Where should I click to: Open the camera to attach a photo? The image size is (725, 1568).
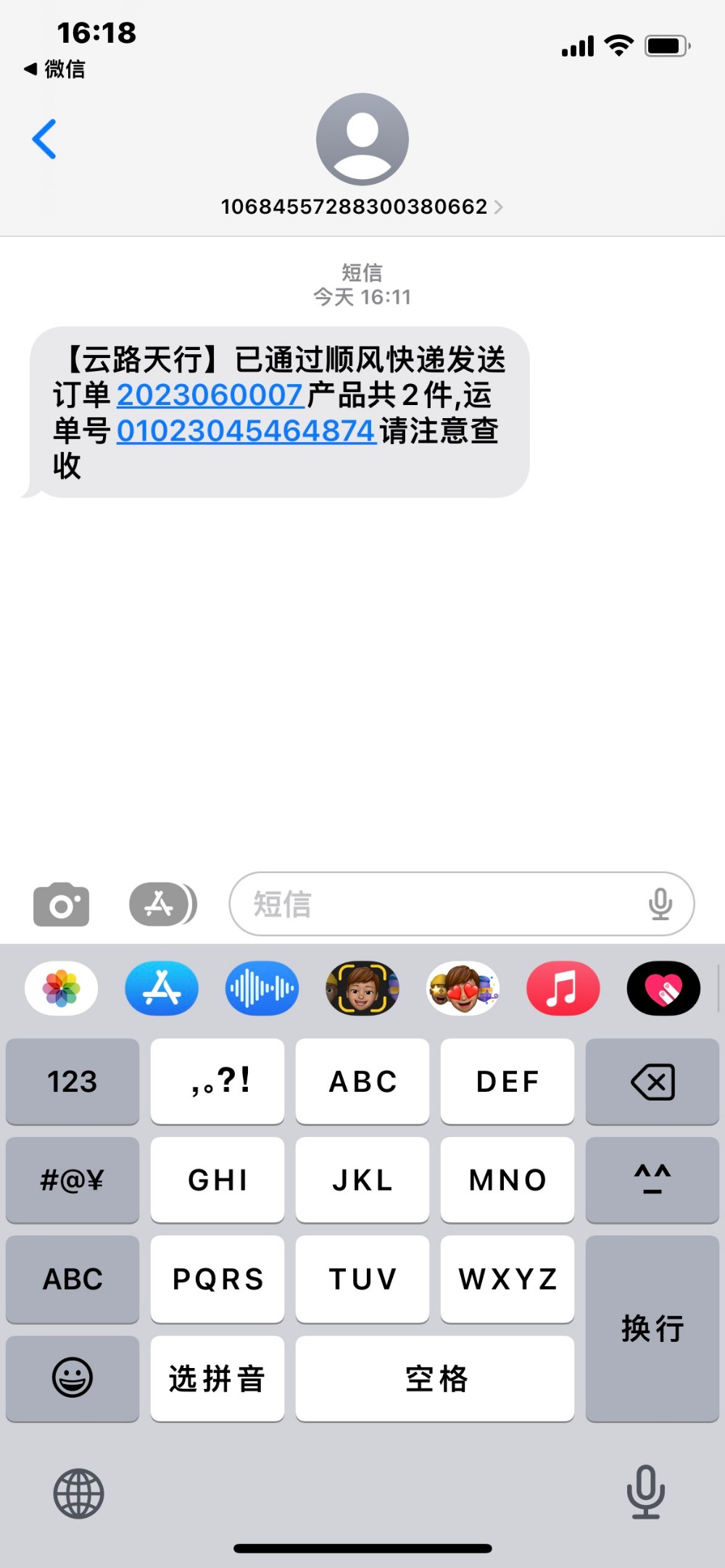[x=62, y=904]
